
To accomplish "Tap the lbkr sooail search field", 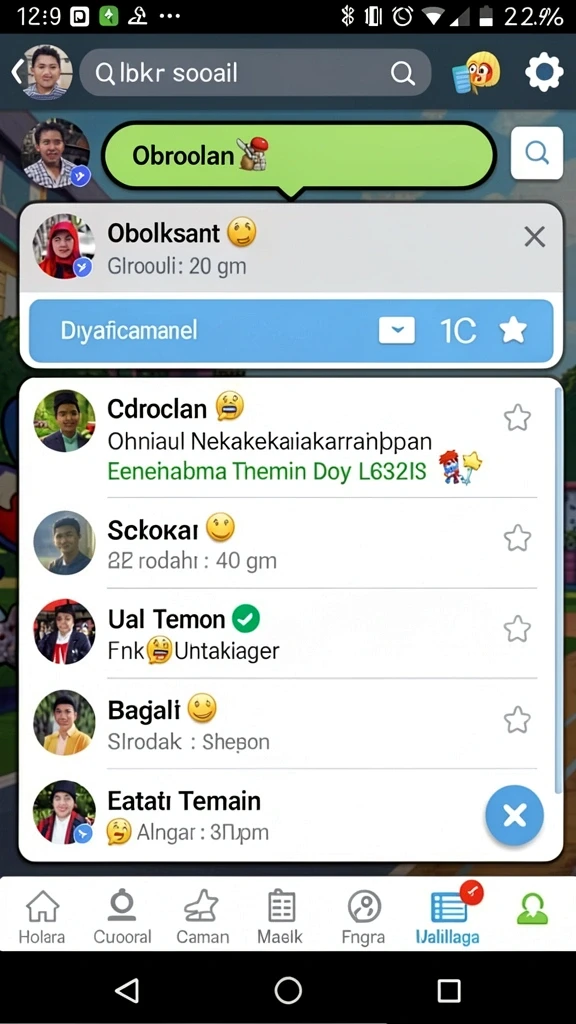I will pos(255,73).
